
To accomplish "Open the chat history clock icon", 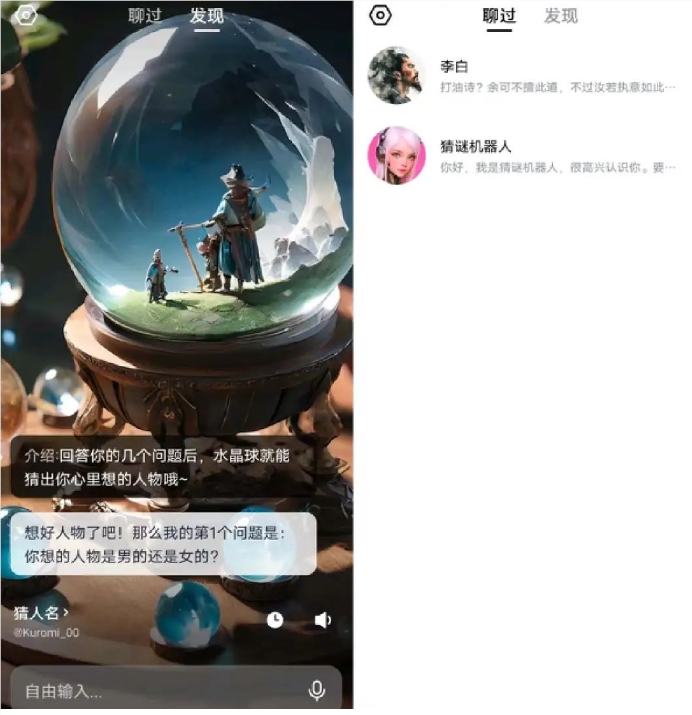I will coord(275,621).
